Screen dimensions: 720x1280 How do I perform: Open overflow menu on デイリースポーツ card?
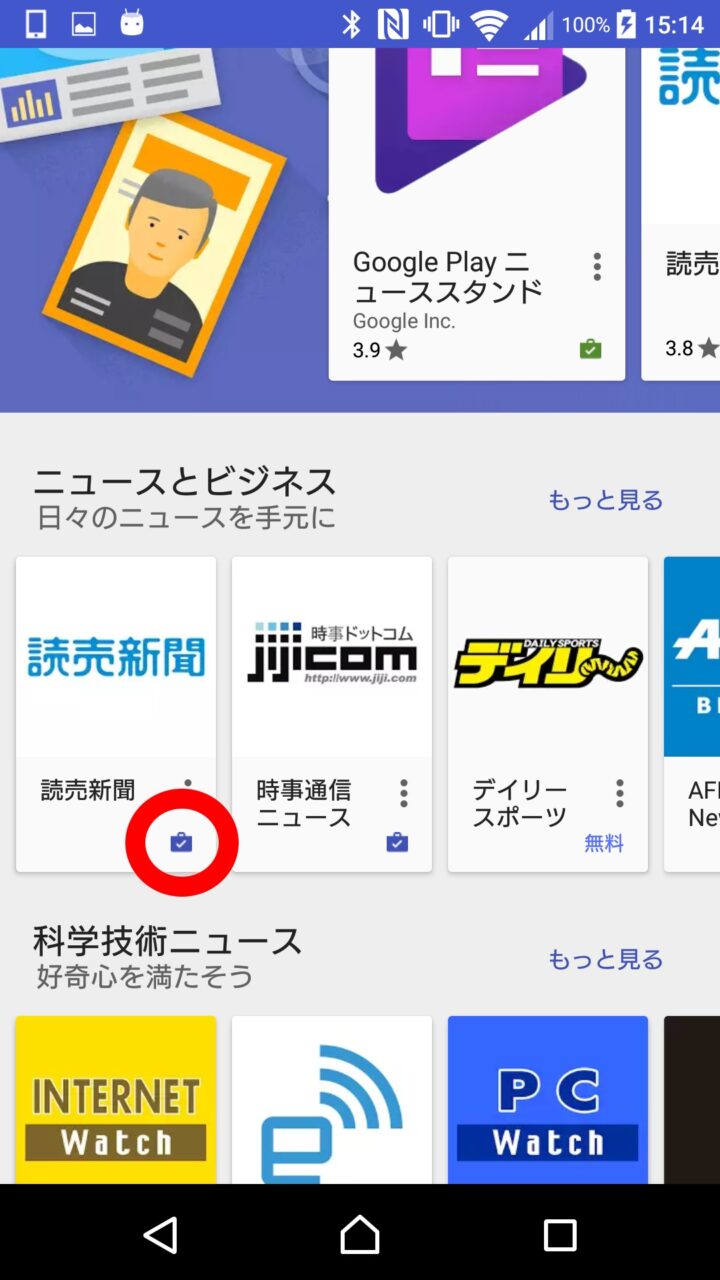[x=620, y=794]
